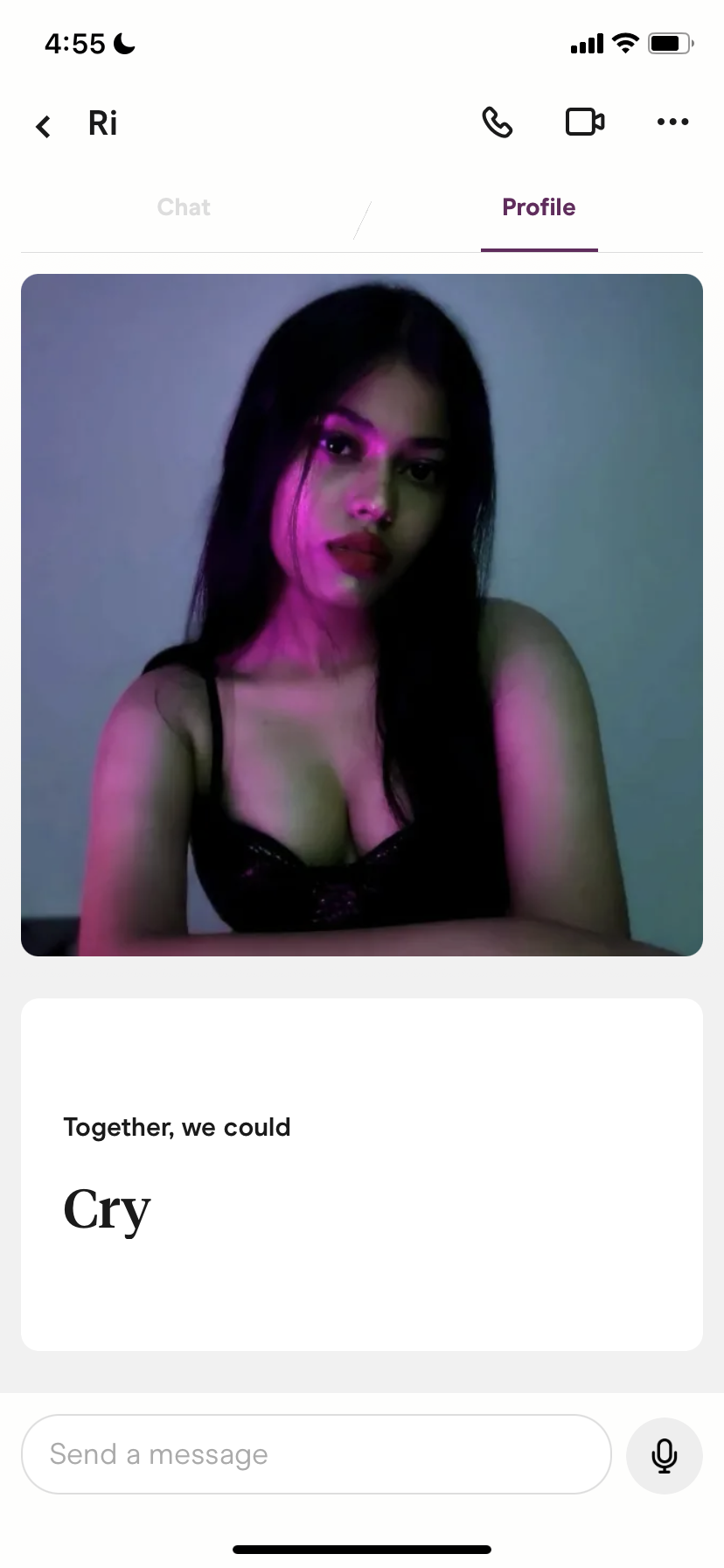Image resolution: width=724 pixels, height=1568 pixels.
Task: Open Ri's profile photo
Action: pyautogui.click(x=362, y=615)
